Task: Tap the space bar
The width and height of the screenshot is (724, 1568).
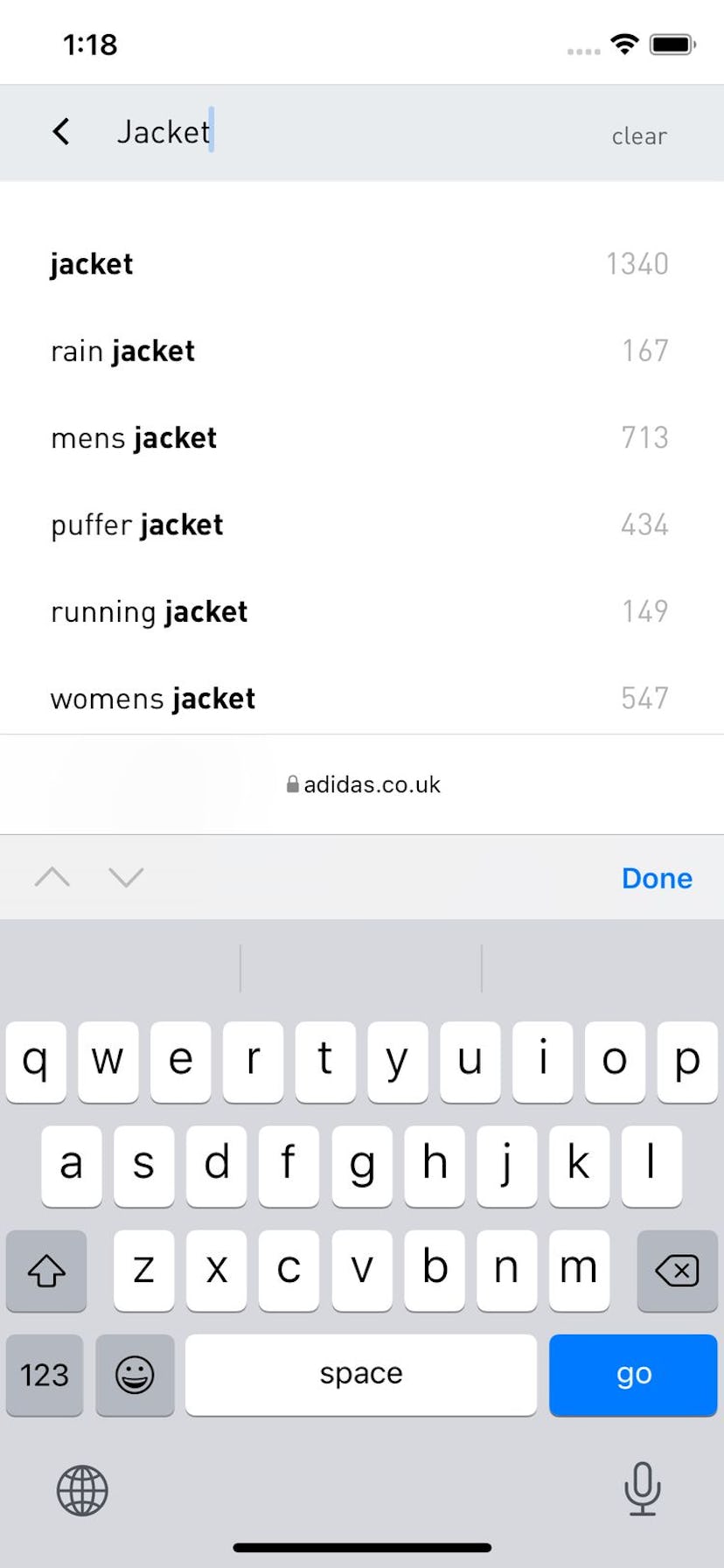Action: tap(360, 1374)
